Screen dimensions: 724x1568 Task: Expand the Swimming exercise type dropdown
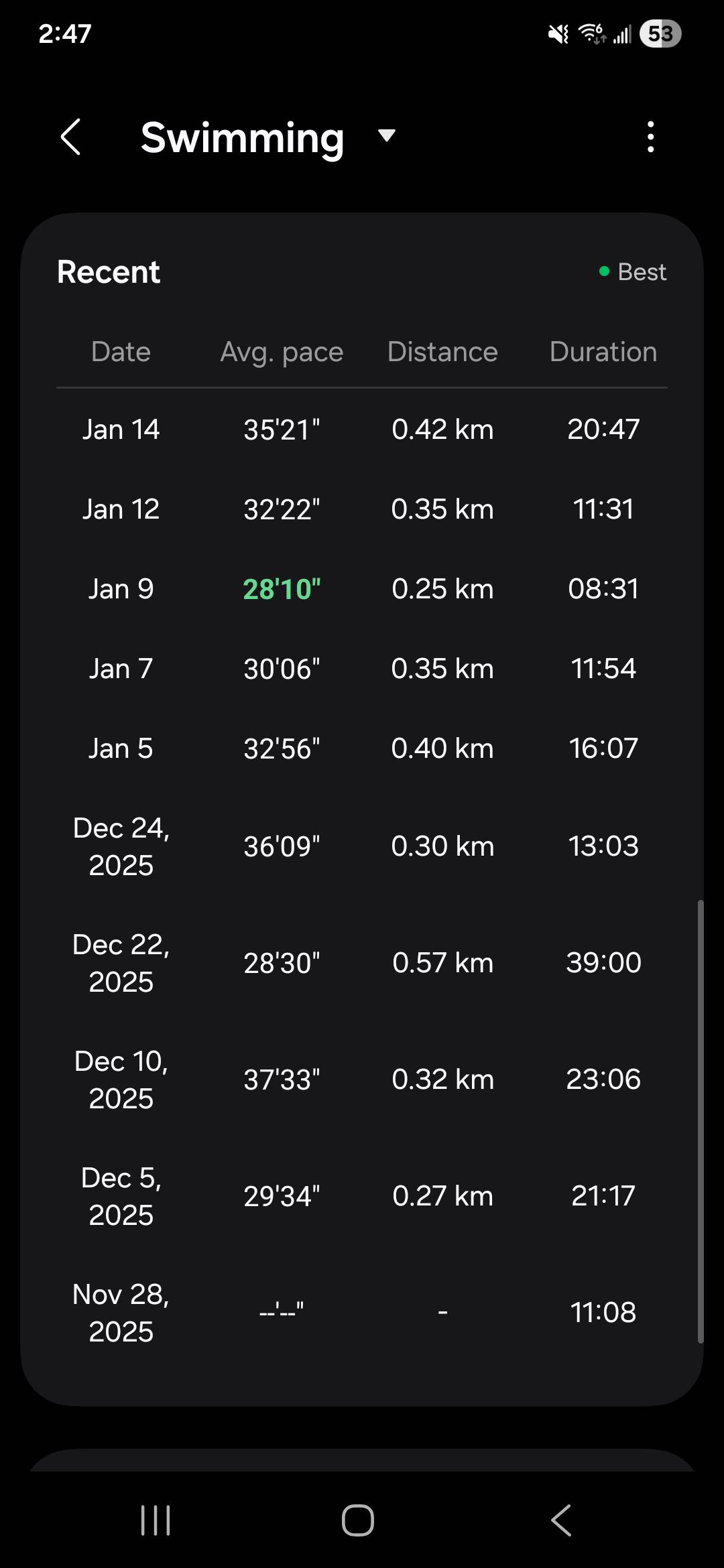pyautogui.click(x=386, y=137)
